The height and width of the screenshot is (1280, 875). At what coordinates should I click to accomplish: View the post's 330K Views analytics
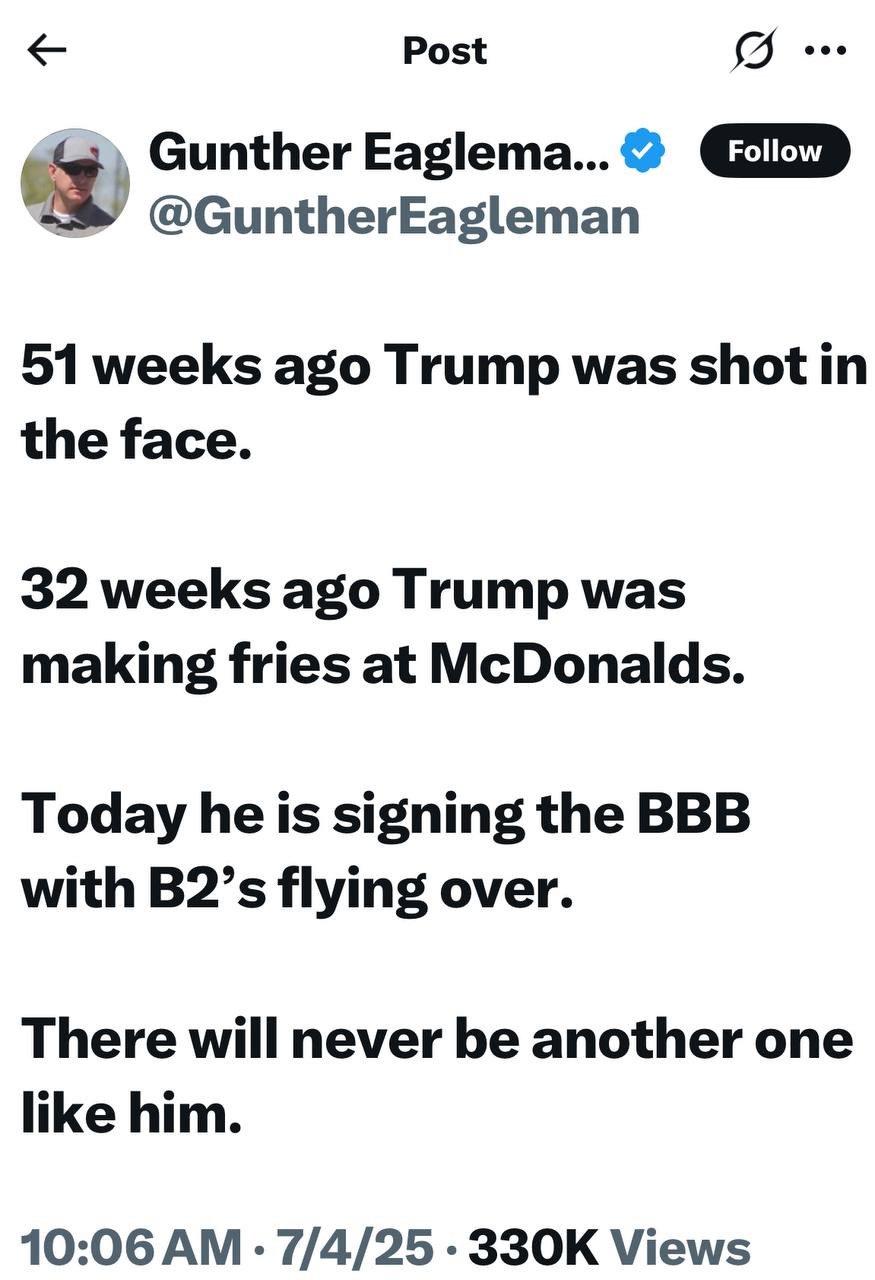click(609, 1247)
